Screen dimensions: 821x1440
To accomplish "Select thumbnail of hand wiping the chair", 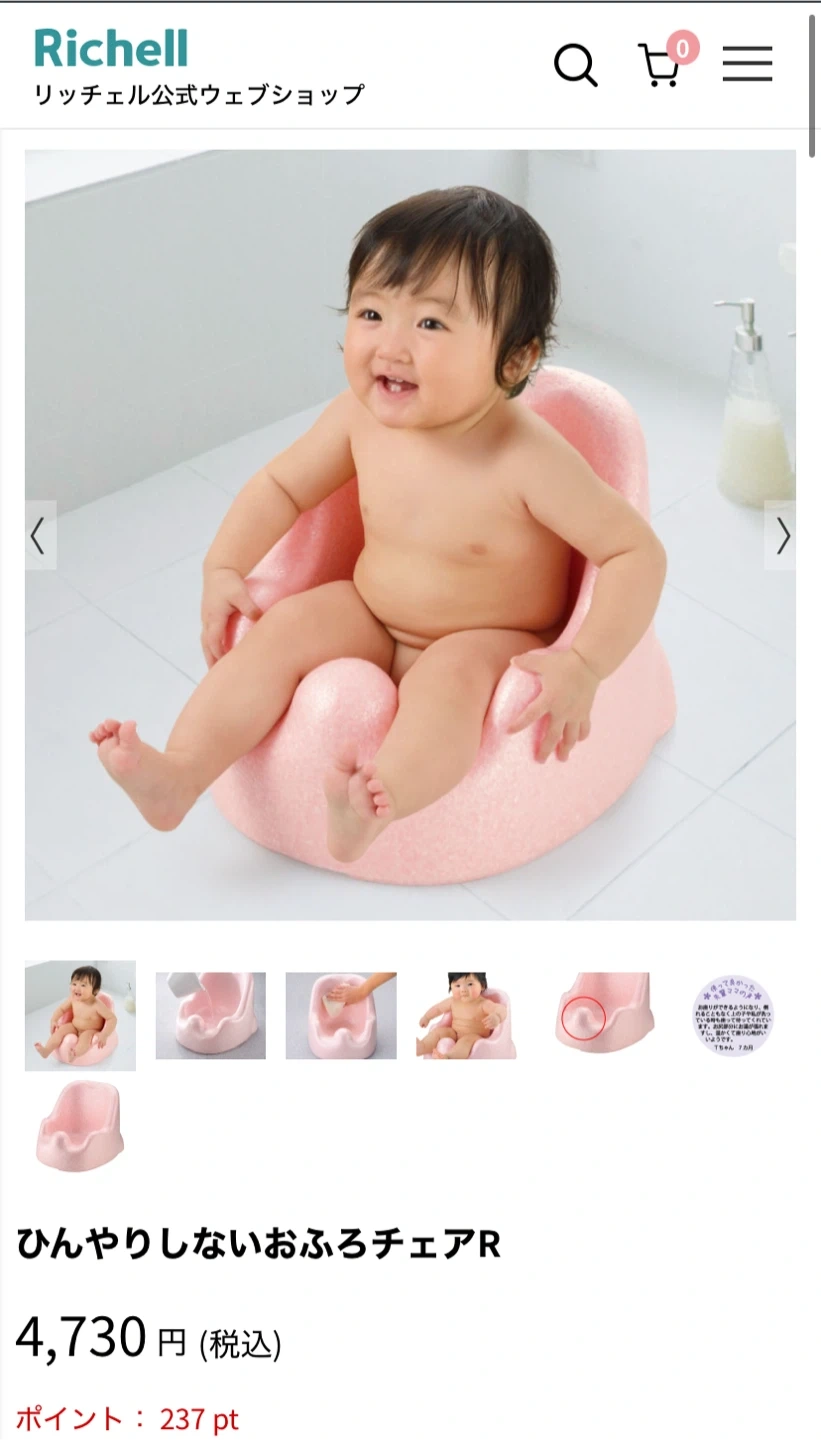I will [x=341, y=1015].
